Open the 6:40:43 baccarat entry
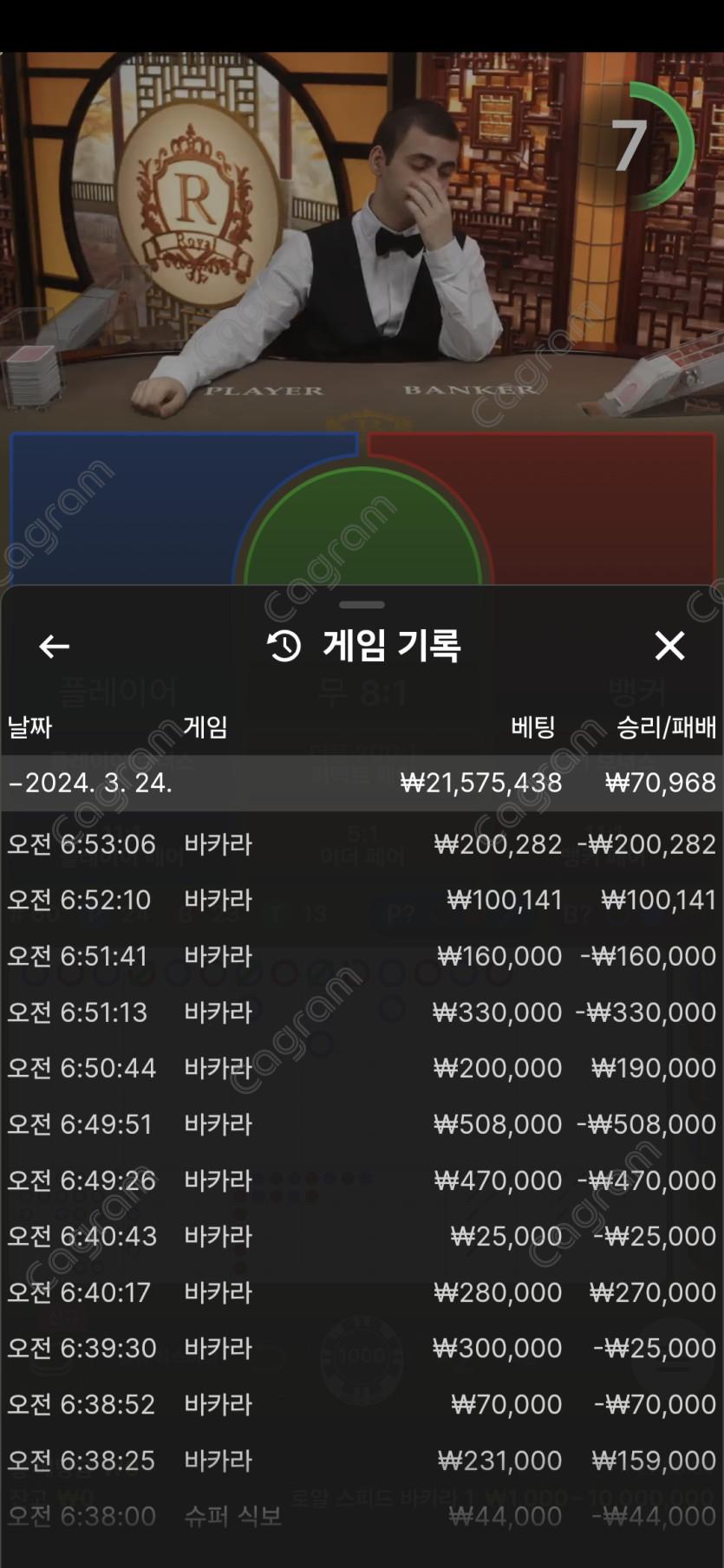The height and width of the screenshot is (1568, 724). pyautogui.click(x=362, y=1236)
